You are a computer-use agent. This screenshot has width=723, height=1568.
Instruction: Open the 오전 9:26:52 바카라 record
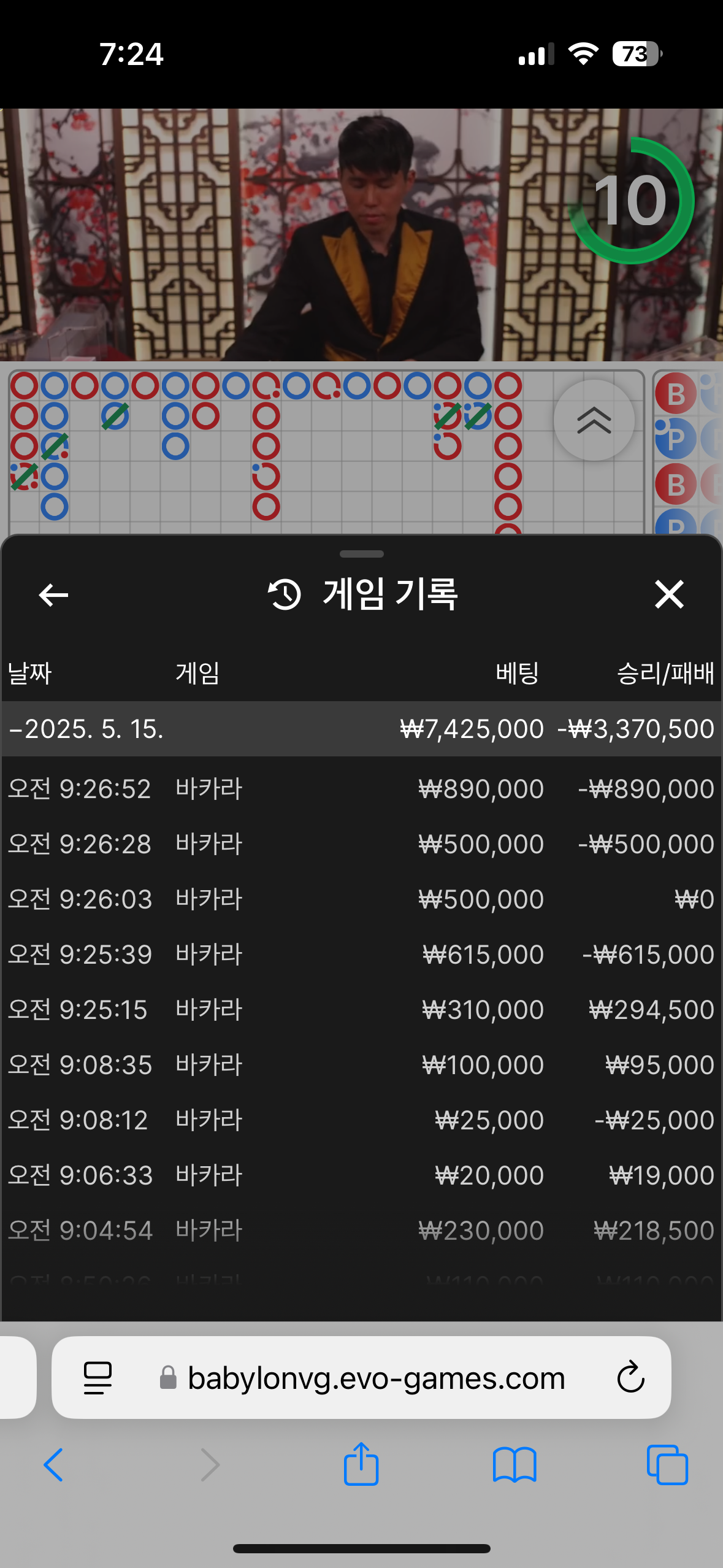(361, 788)
